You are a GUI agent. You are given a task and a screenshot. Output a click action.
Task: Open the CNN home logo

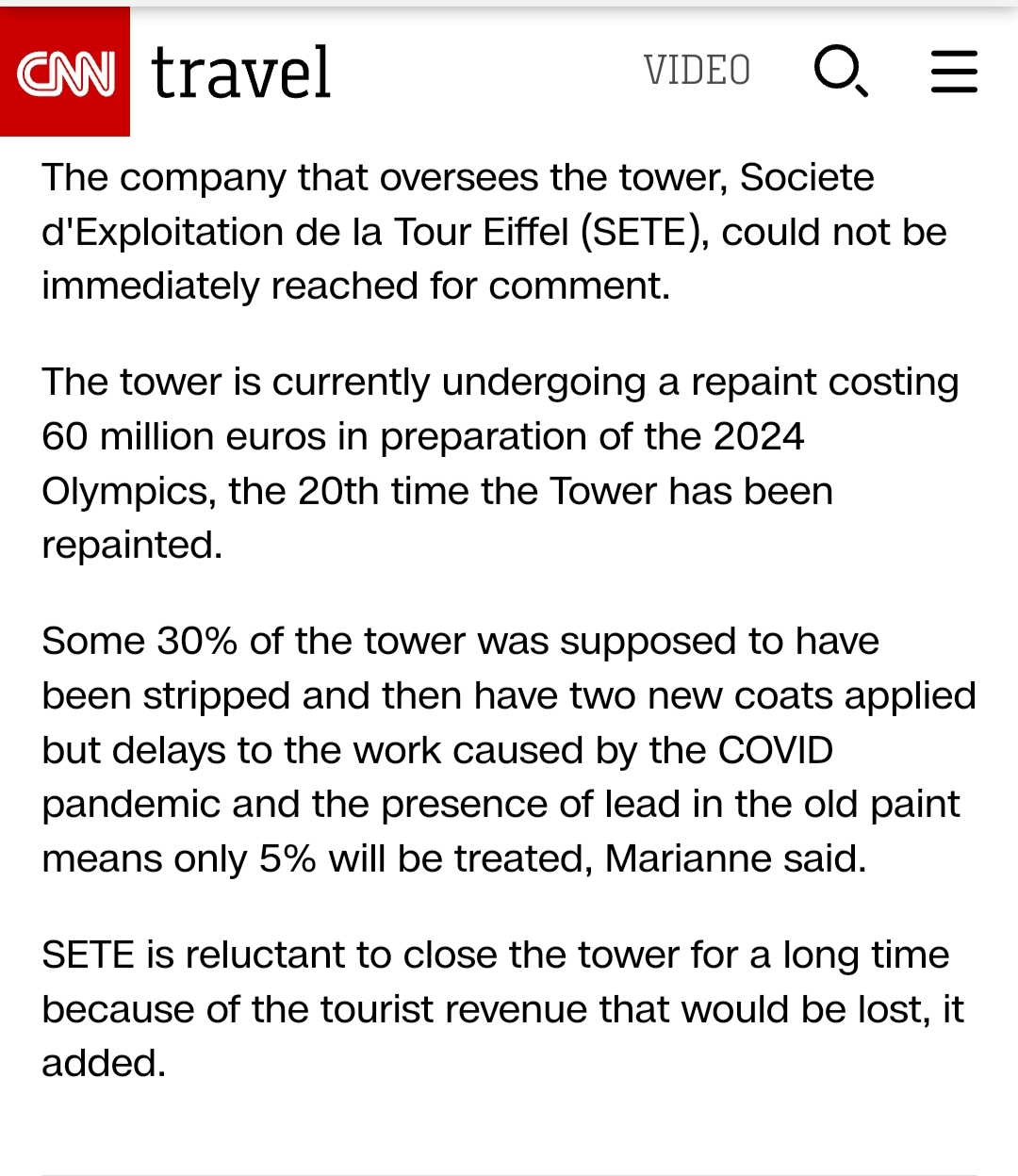pos(65,73)
